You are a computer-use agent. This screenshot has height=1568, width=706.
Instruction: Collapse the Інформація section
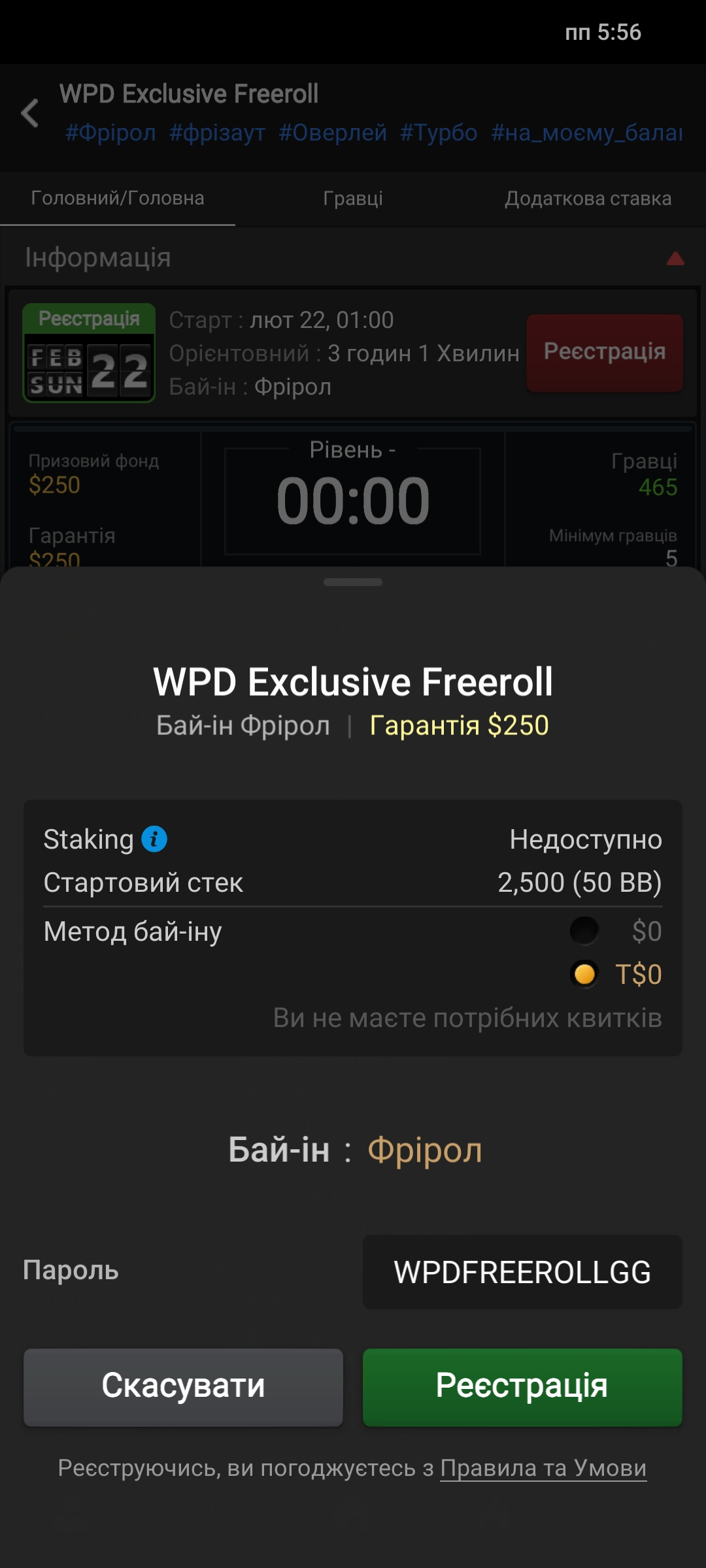[675, 259]
